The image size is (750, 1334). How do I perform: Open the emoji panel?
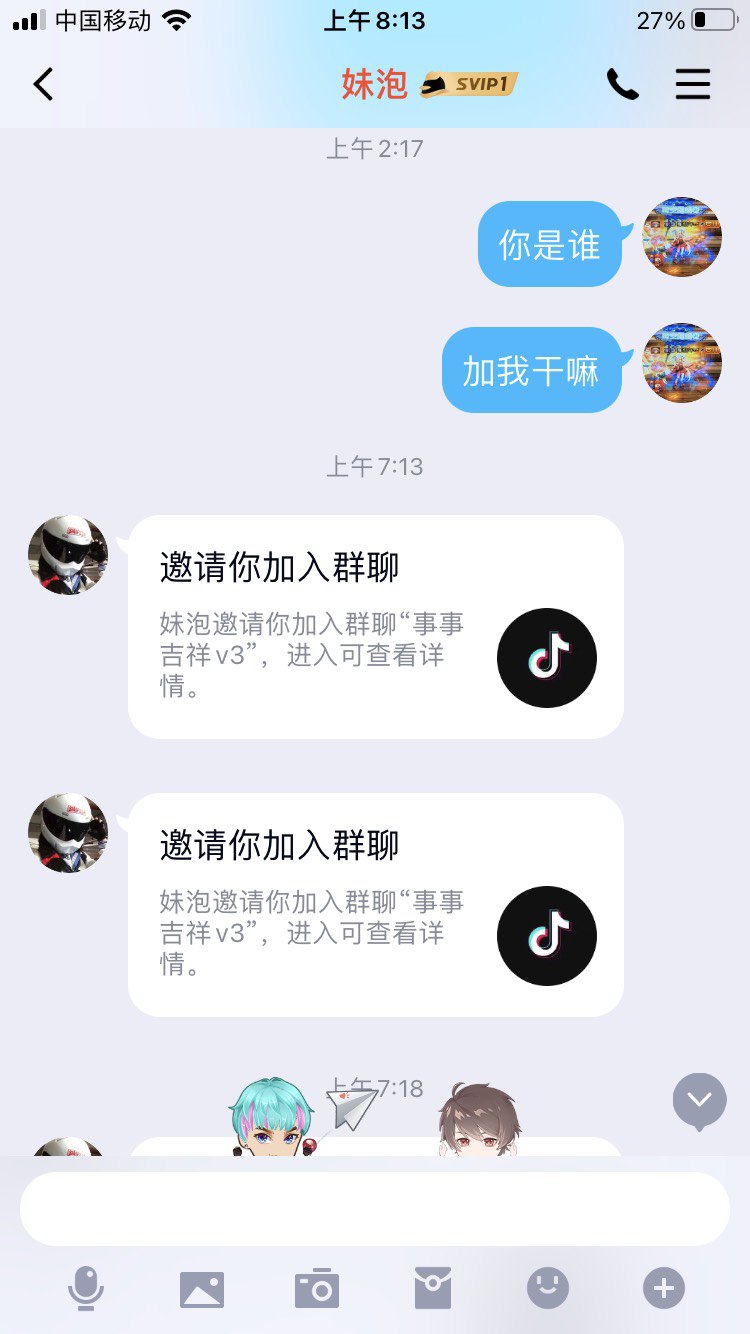548,1288
